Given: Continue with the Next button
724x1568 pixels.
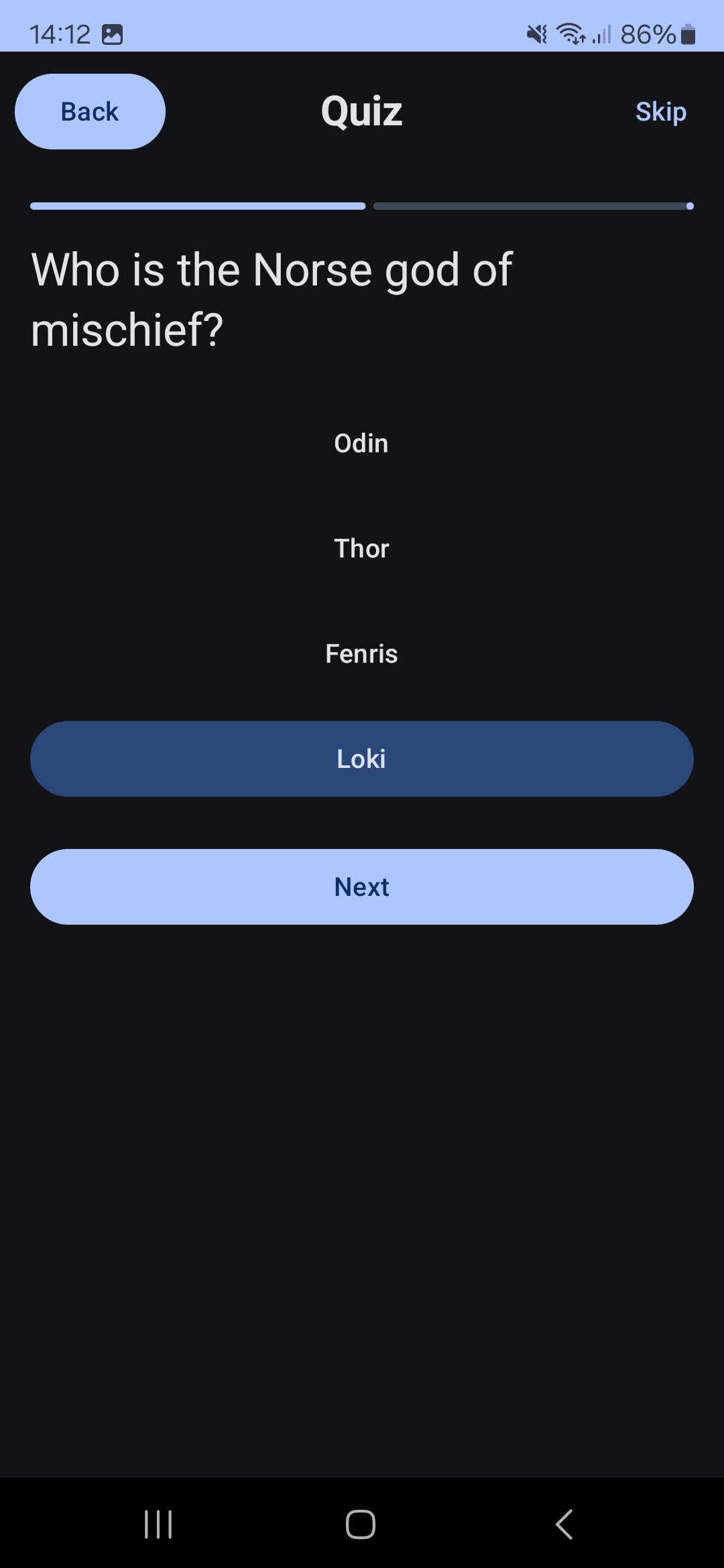Looking at the screenshot, I should tap(361, 887).
